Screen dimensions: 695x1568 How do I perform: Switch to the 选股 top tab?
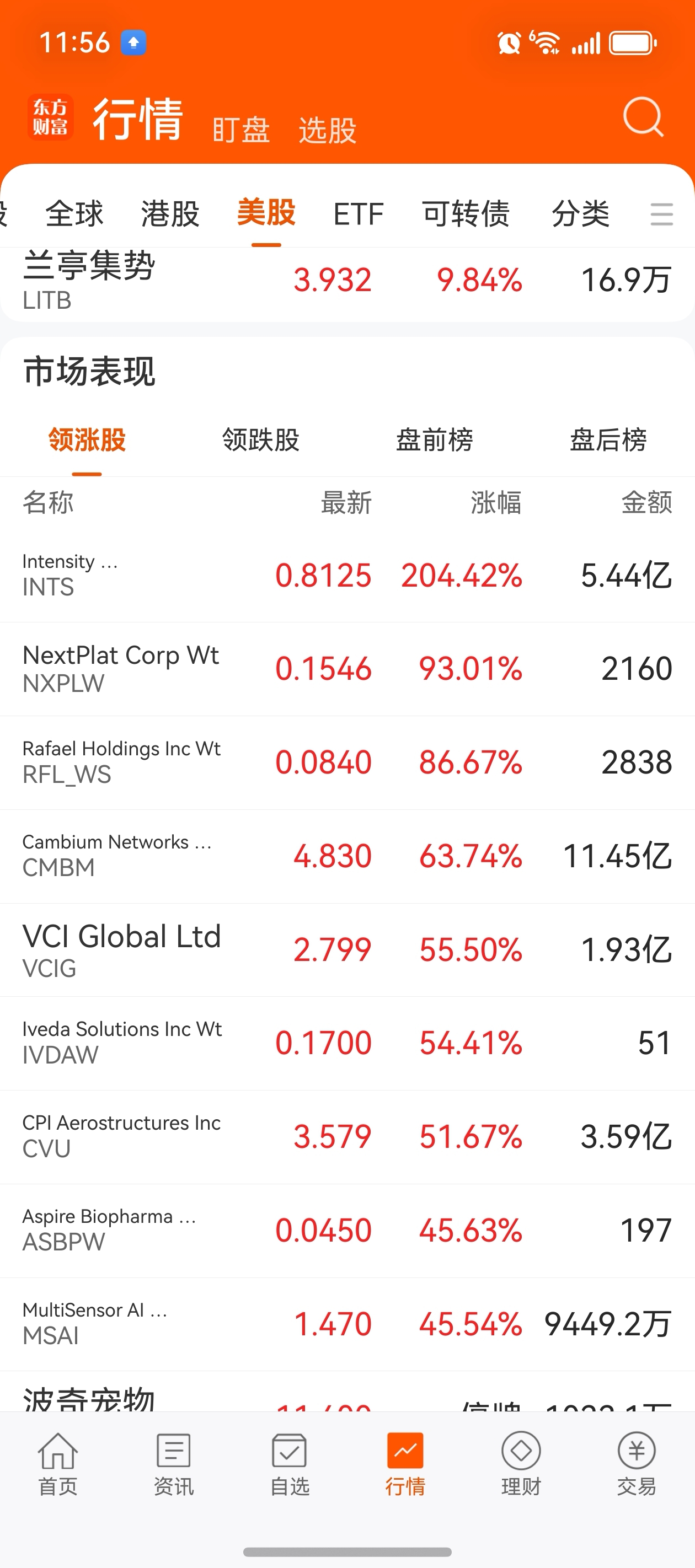pyautogui.click(x=328, y=130)
